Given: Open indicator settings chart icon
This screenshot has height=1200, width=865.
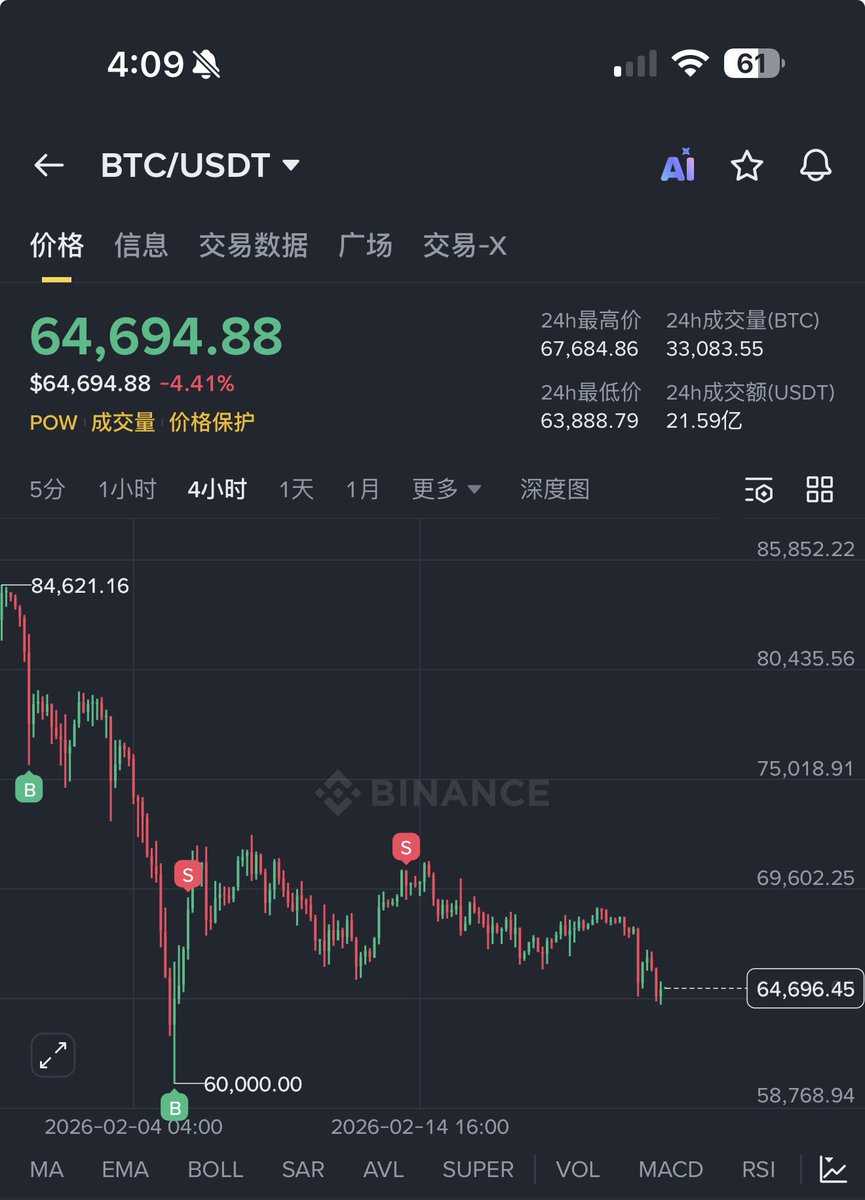Looking at the screenshot, I should [x=832, y=1169].
